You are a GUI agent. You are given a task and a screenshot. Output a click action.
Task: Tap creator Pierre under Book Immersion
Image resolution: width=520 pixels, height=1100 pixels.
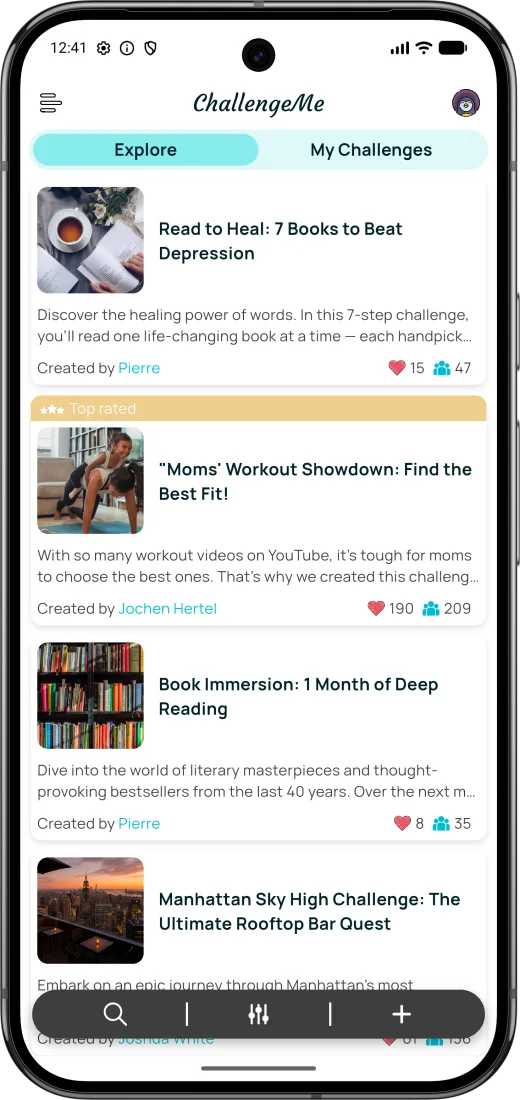pos(139,824)
